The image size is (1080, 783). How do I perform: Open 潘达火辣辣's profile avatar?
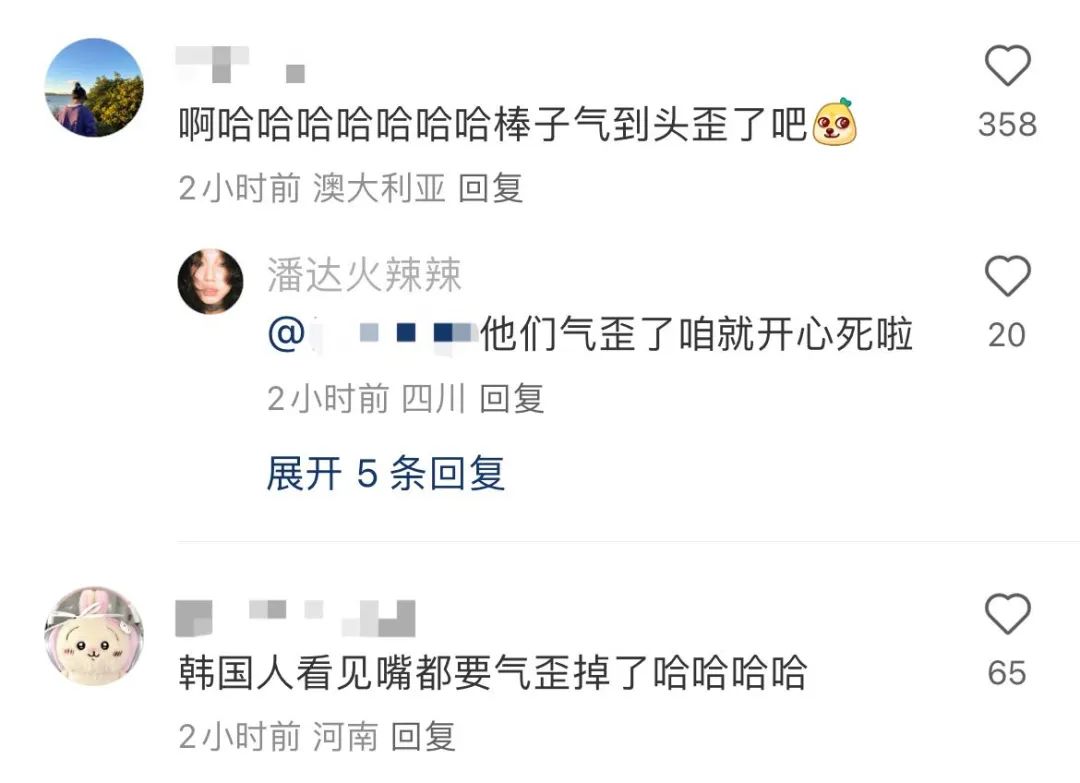[210, 282]
